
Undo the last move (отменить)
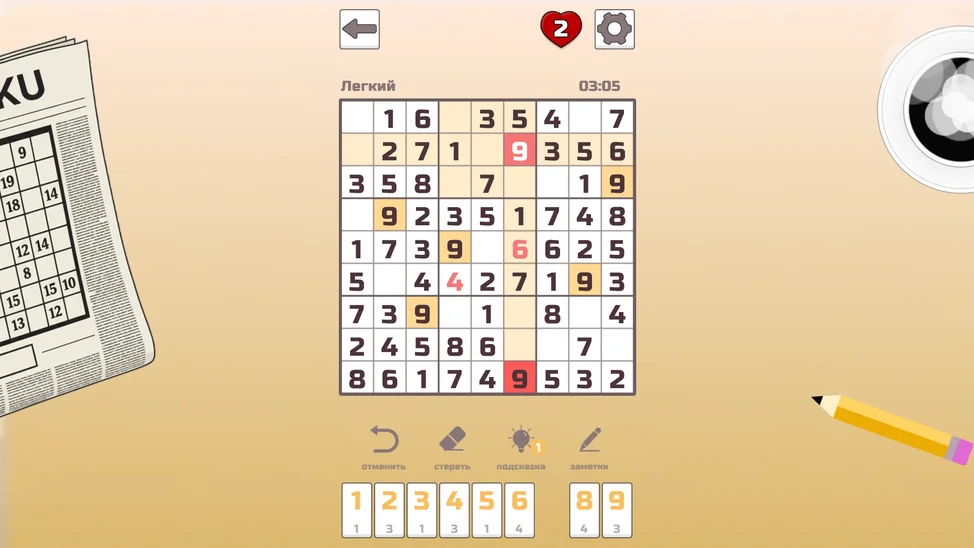tap(384, 447)
